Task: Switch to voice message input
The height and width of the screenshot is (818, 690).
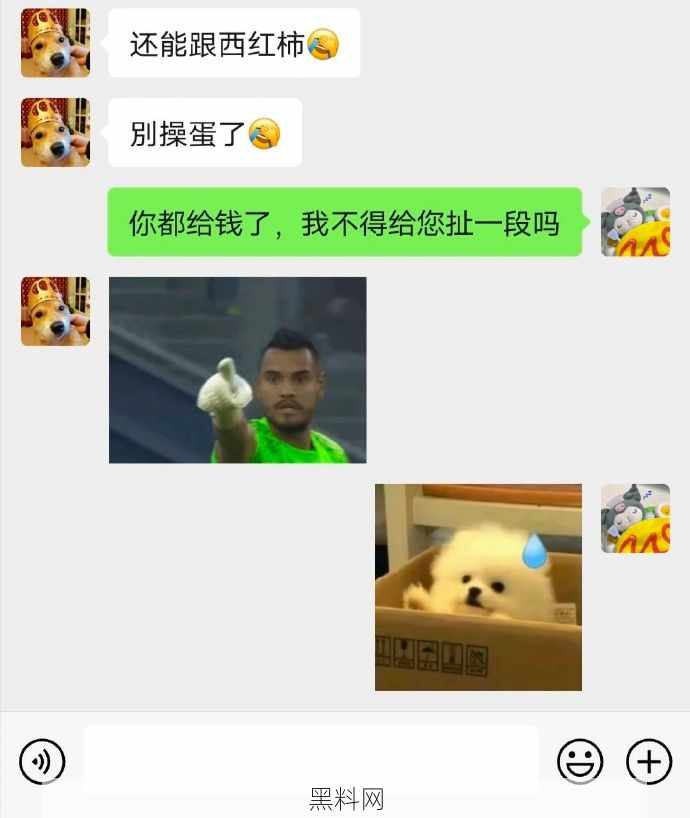Action: click(x=42, y=762)
